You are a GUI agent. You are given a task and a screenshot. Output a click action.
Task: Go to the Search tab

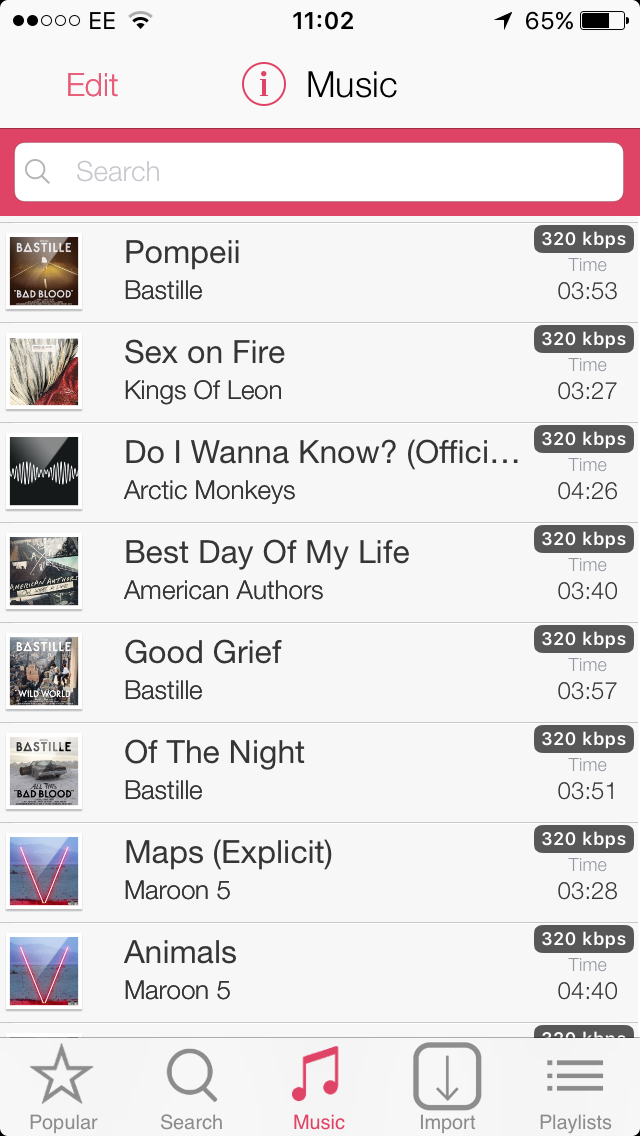(191, 1088)
